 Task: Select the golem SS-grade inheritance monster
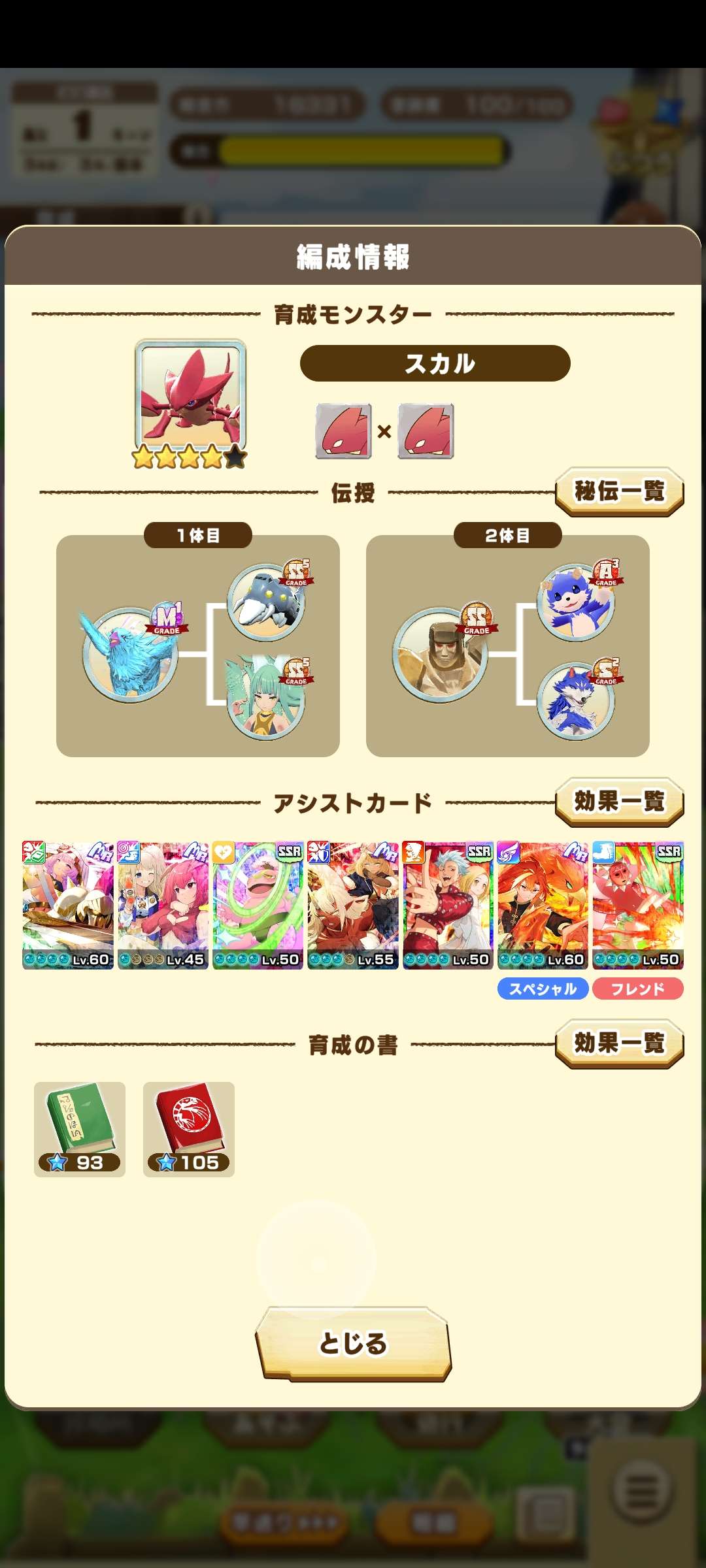click(441, 655)
